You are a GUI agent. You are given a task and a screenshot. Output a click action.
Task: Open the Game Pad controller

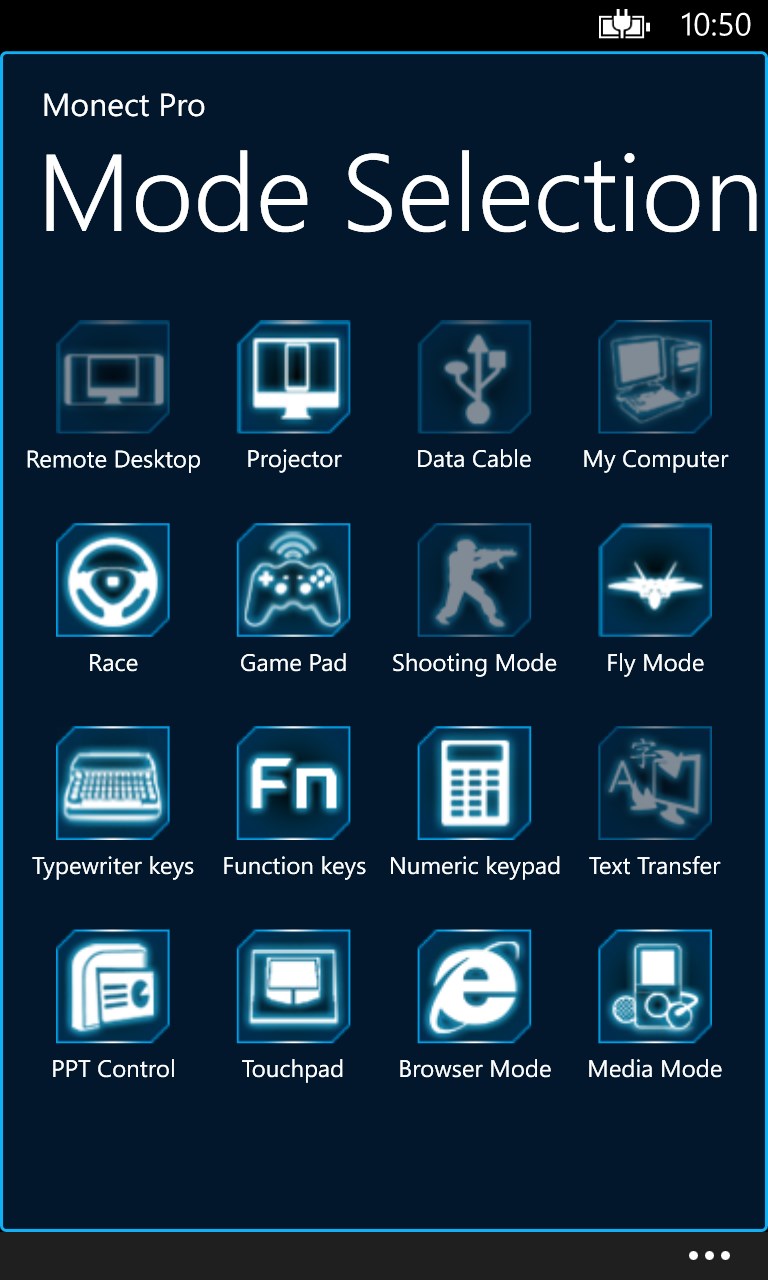(x=294, y=581)
